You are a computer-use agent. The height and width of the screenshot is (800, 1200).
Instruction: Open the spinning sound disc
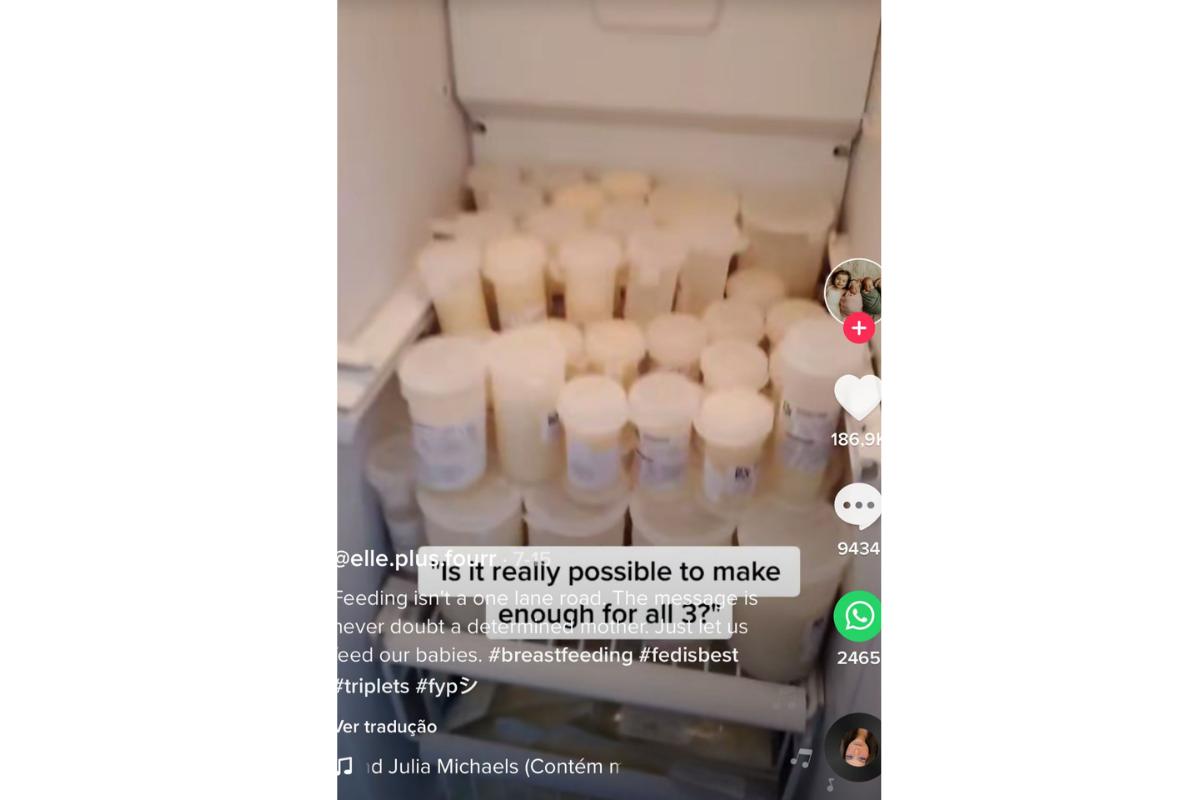[x=854, y=747]
